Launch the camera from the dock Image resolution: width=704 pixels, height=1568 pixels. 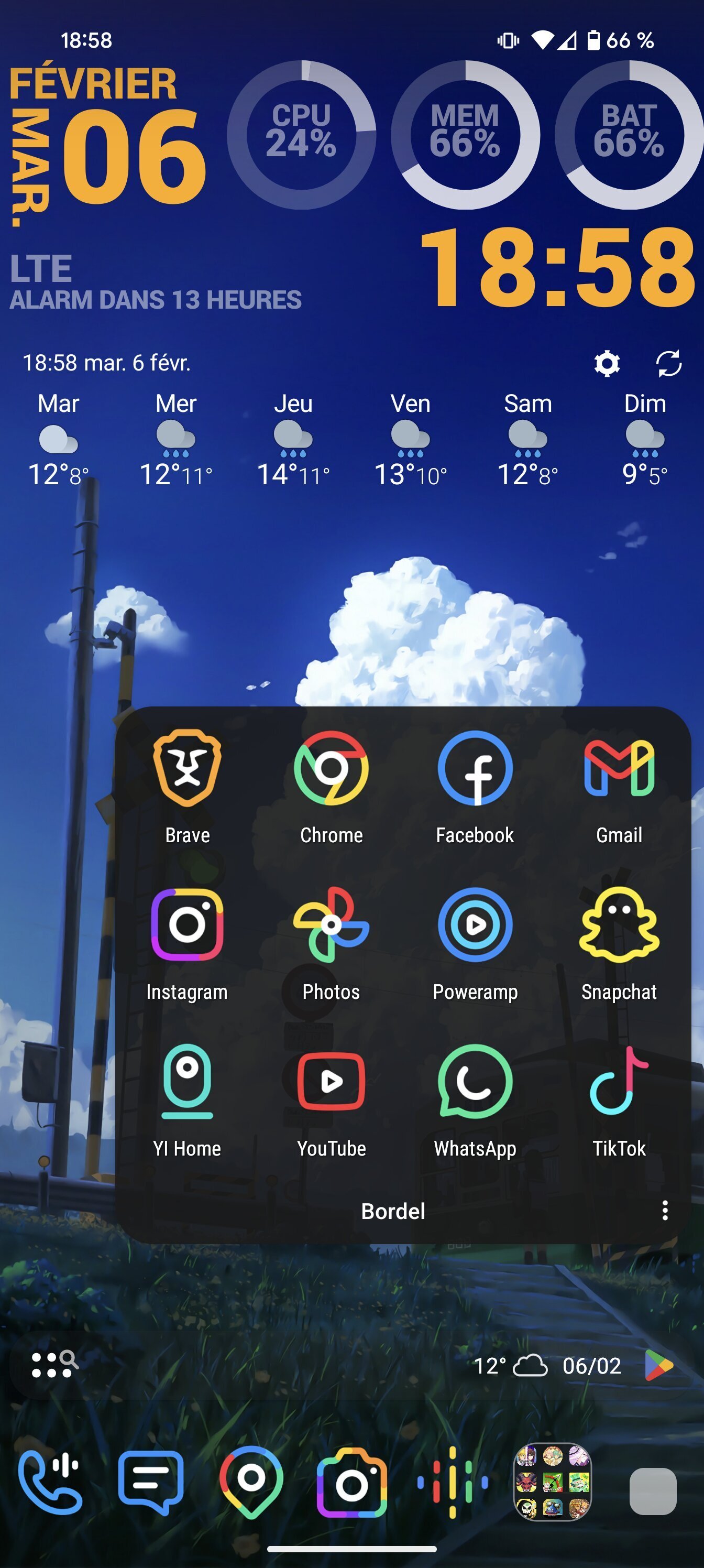tap(351, 1483)
